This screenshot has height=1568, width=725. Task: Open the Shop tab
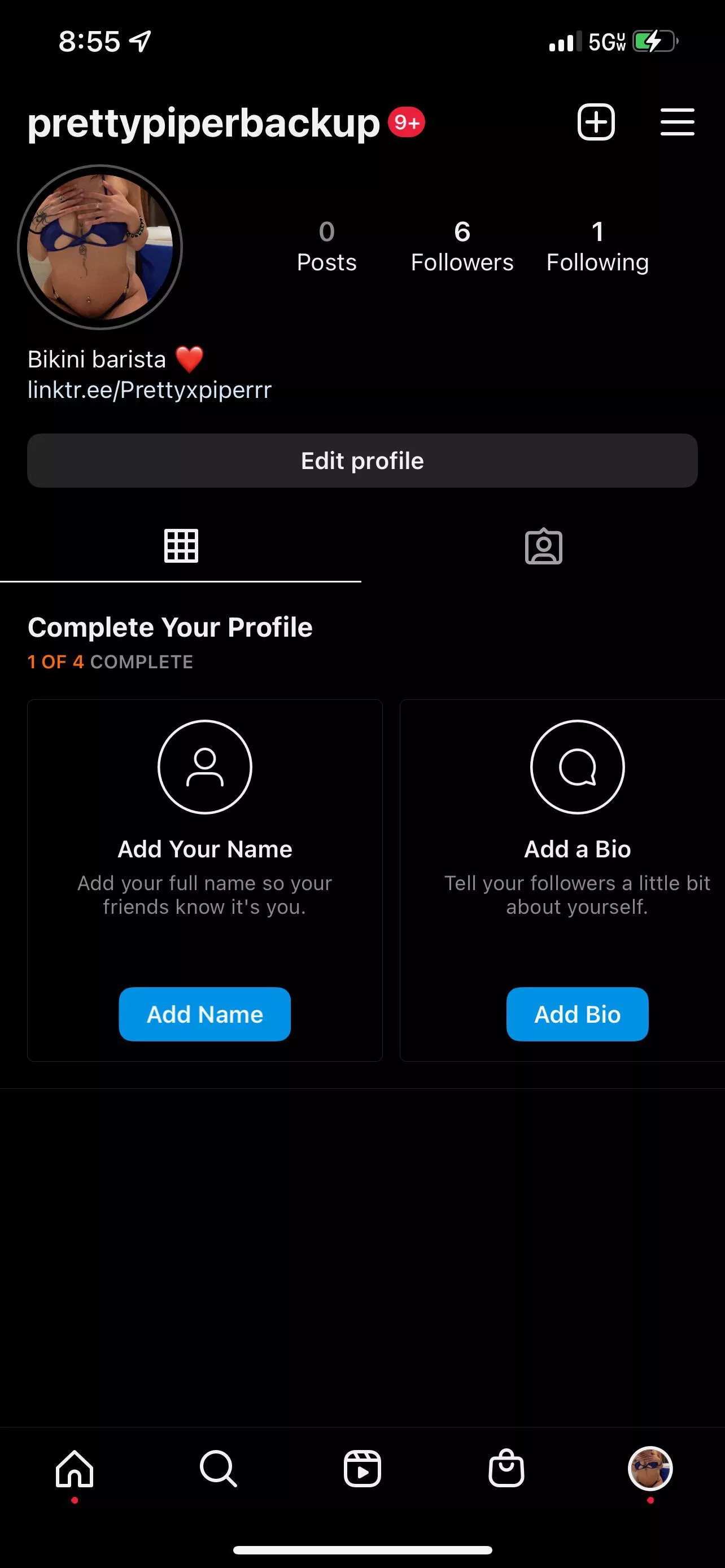click(x=506, y=1469)
